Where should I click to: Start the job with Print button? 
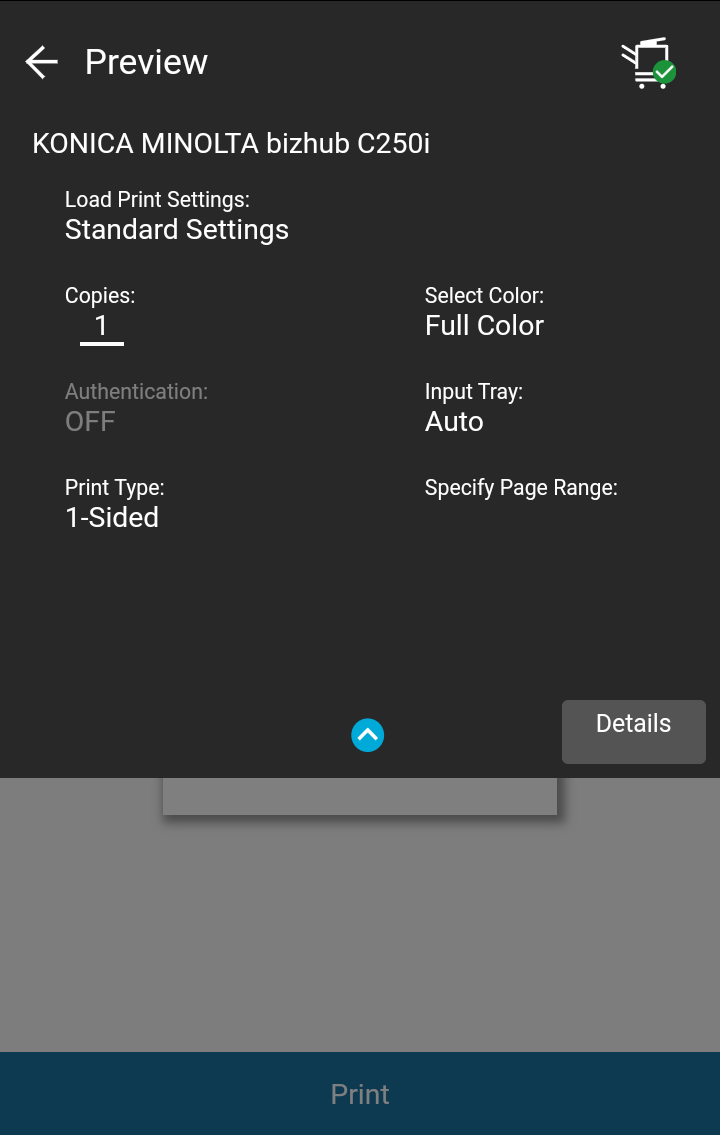point(360,1094)
